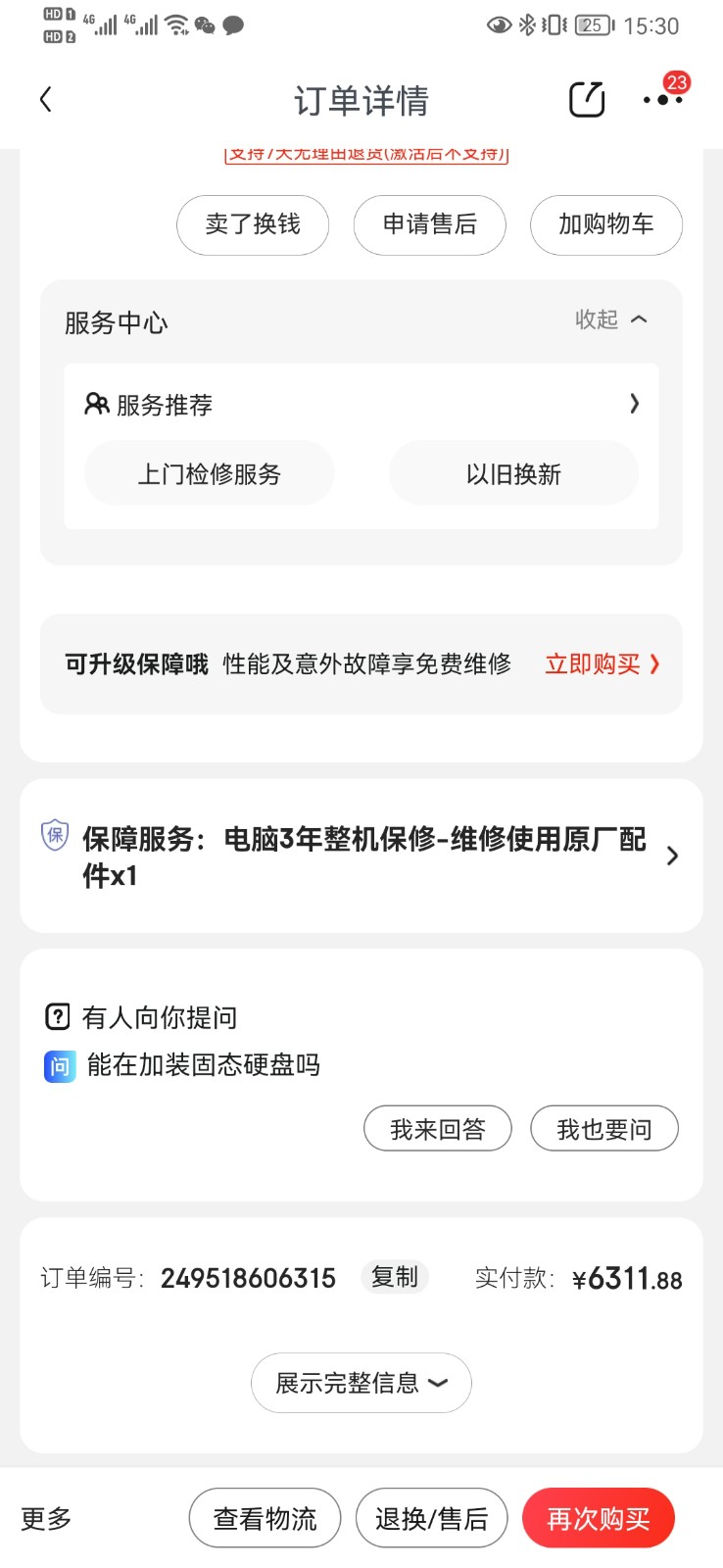The width and height of the screenshot is (723, 1568).
Task: Go back from the order details page
Action: 45,99
